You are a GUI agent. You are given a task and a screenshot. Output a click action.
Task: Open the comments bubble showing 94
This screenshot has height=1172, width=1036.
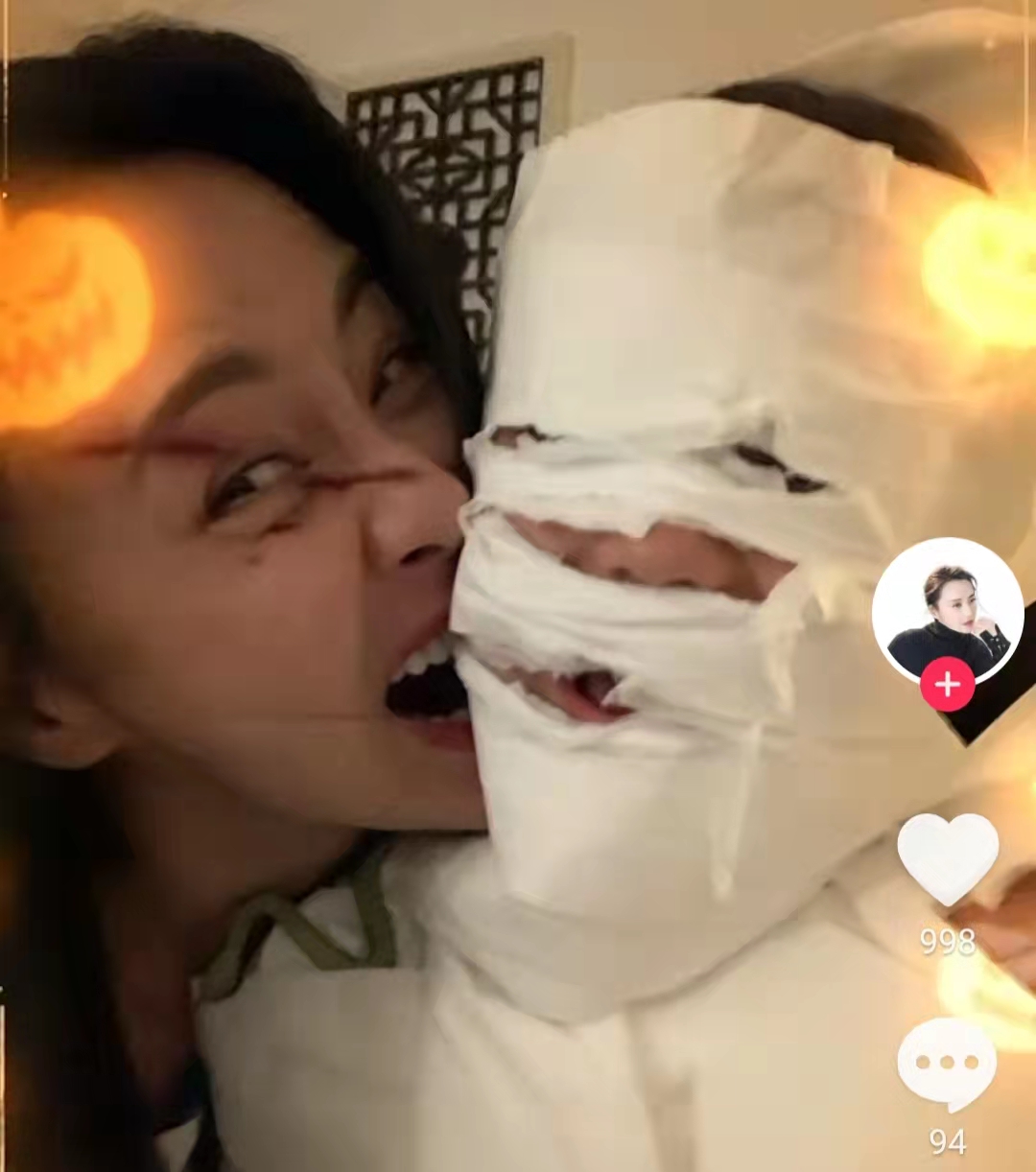pos(947,1063)
